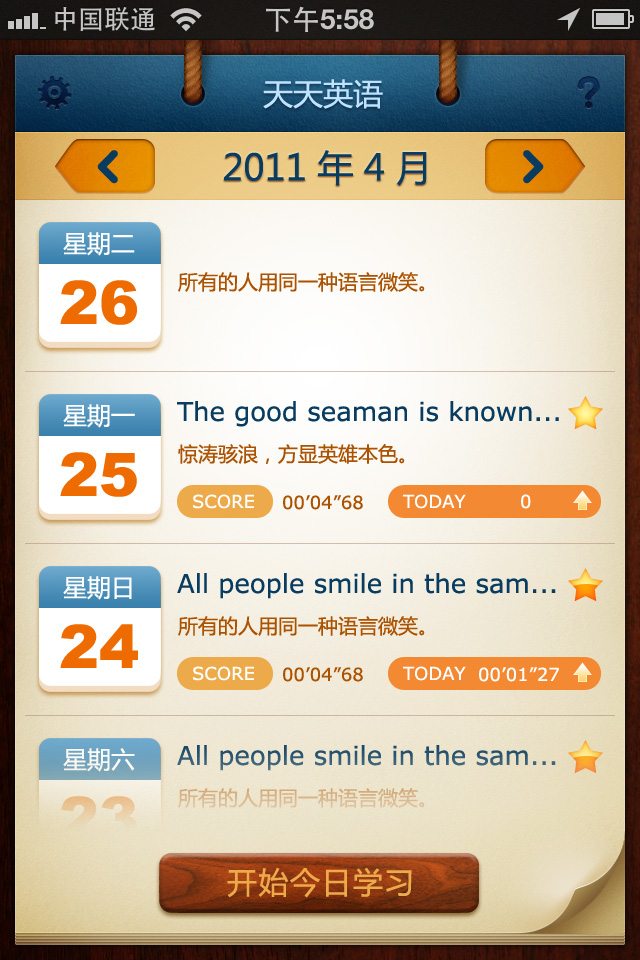Open 'The good seaman is known' lesson
Image resolution: width=640 pixels, height=960 pixels.
(x=368, y=412)
